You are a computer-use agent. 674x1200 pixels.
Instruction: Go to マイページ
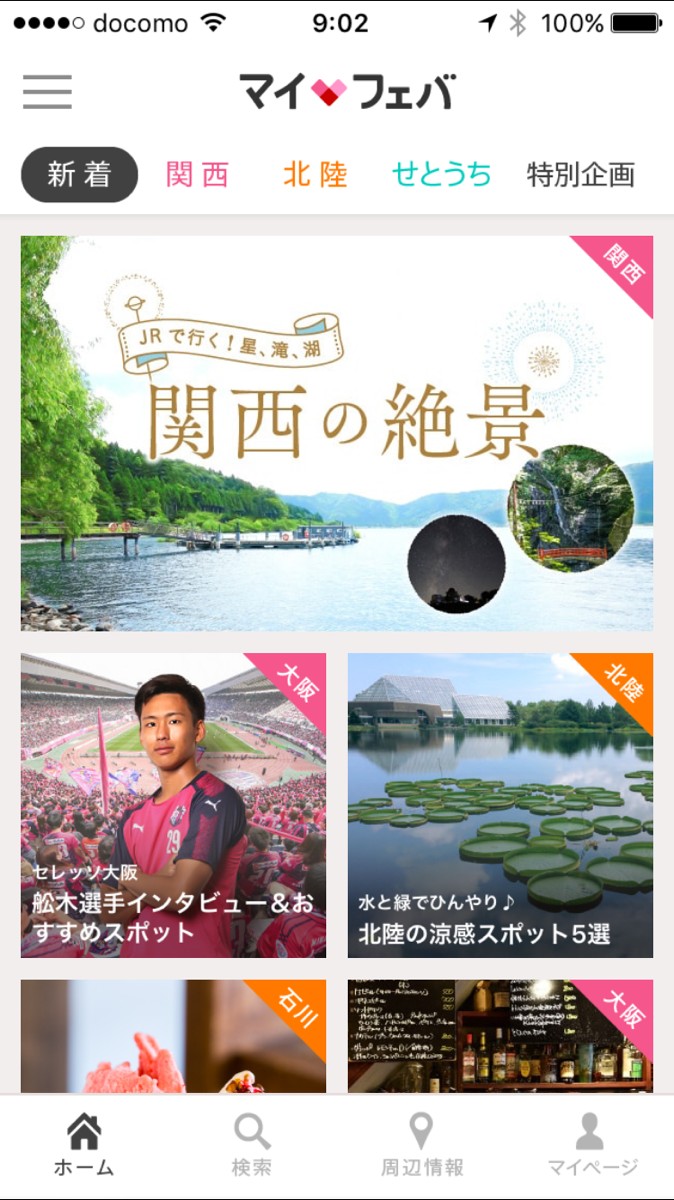pyautogui.click(x=592, y=1146)
